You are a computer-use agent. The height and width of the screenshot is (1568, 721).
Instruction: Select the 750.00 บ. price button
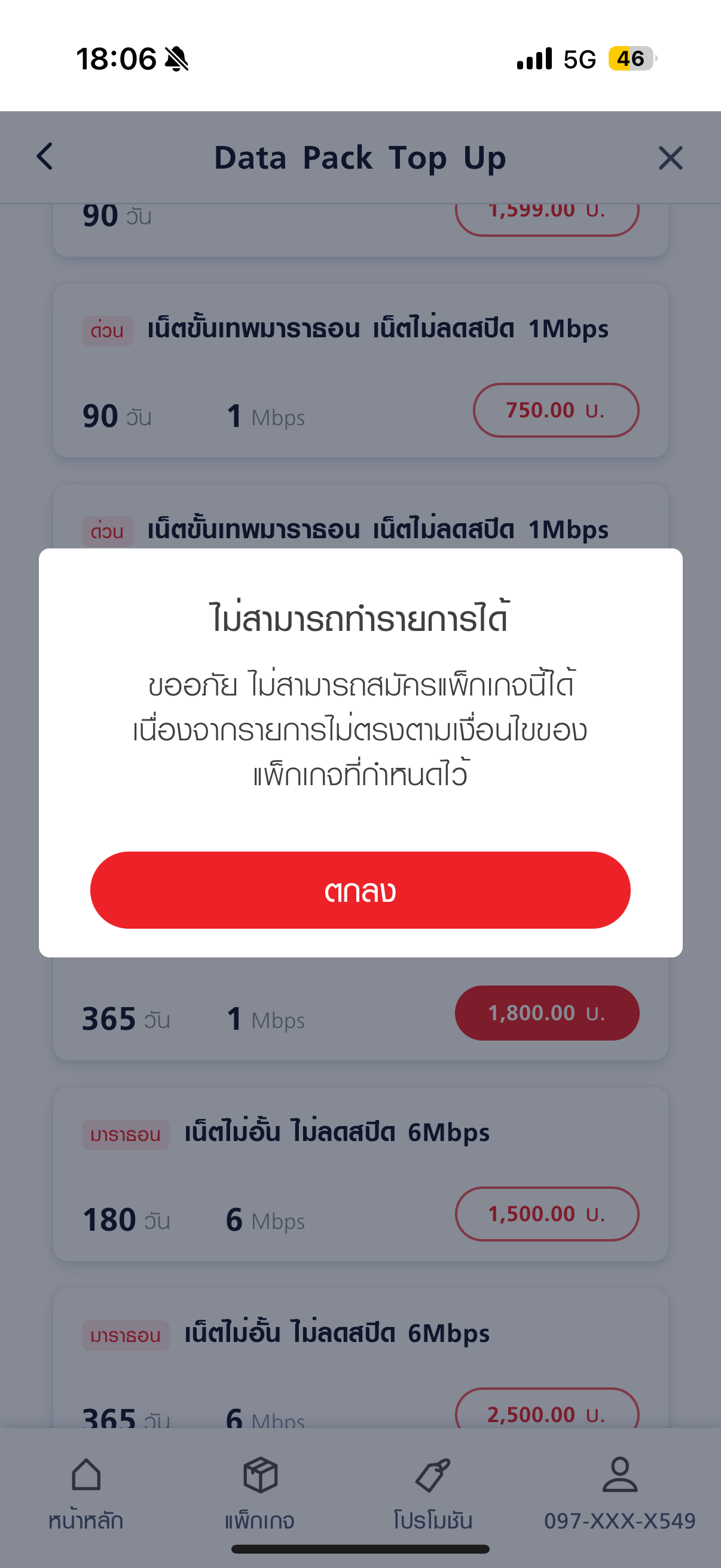(x=555, y=410)
